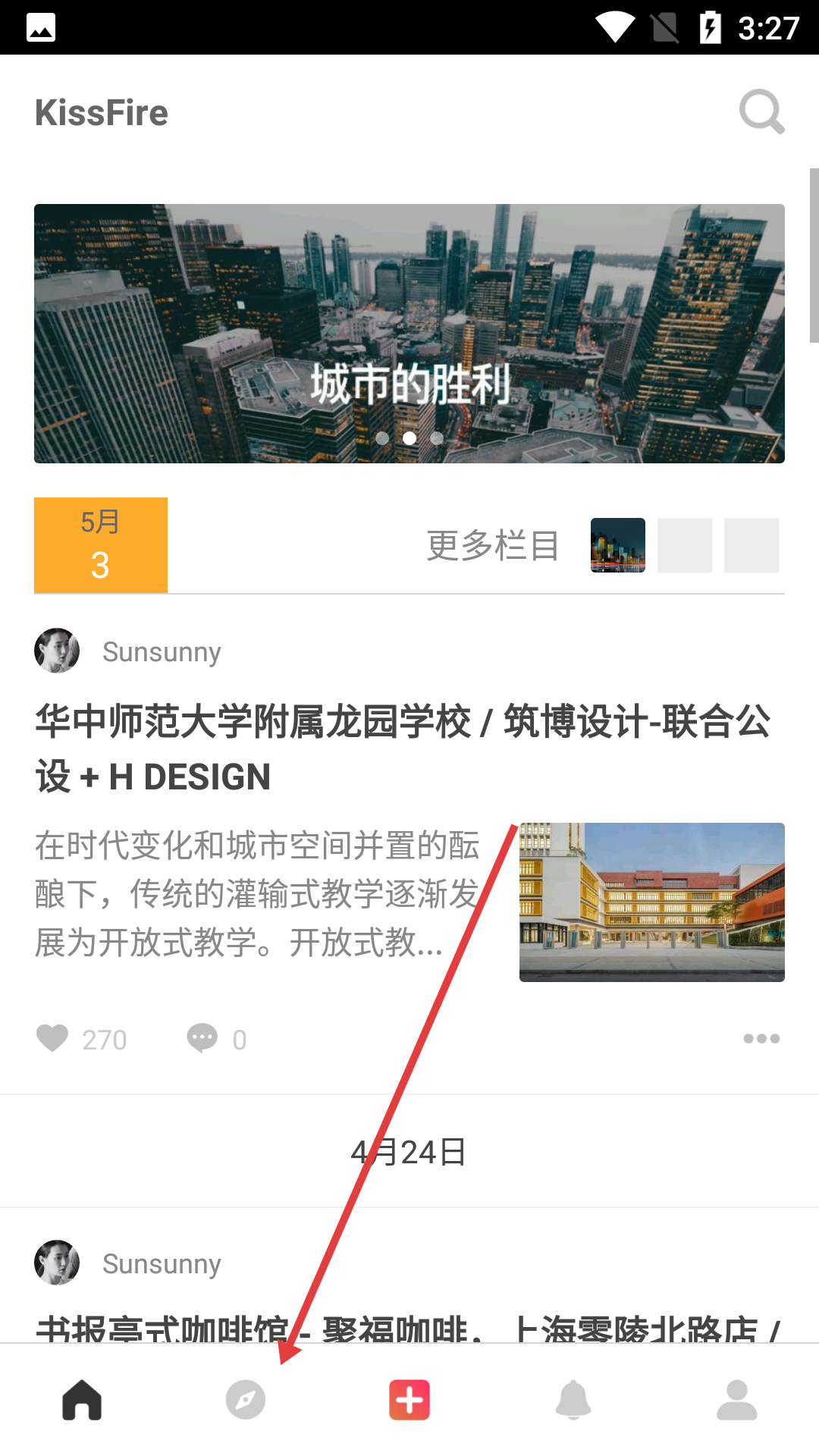This screenshot has height=1456, width=819.
Task: Open the notifications bell tab
Action: pos(573,1400)
